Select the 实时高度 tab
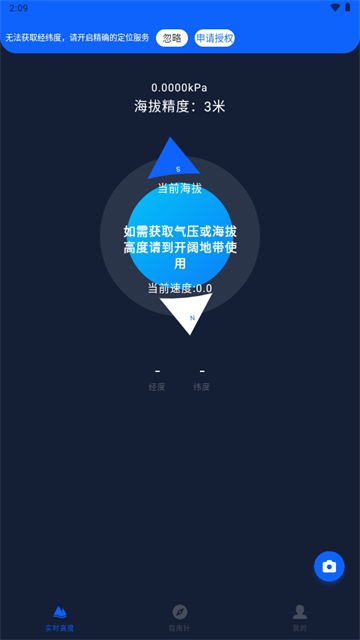360x640 pixels. (60, 618)
